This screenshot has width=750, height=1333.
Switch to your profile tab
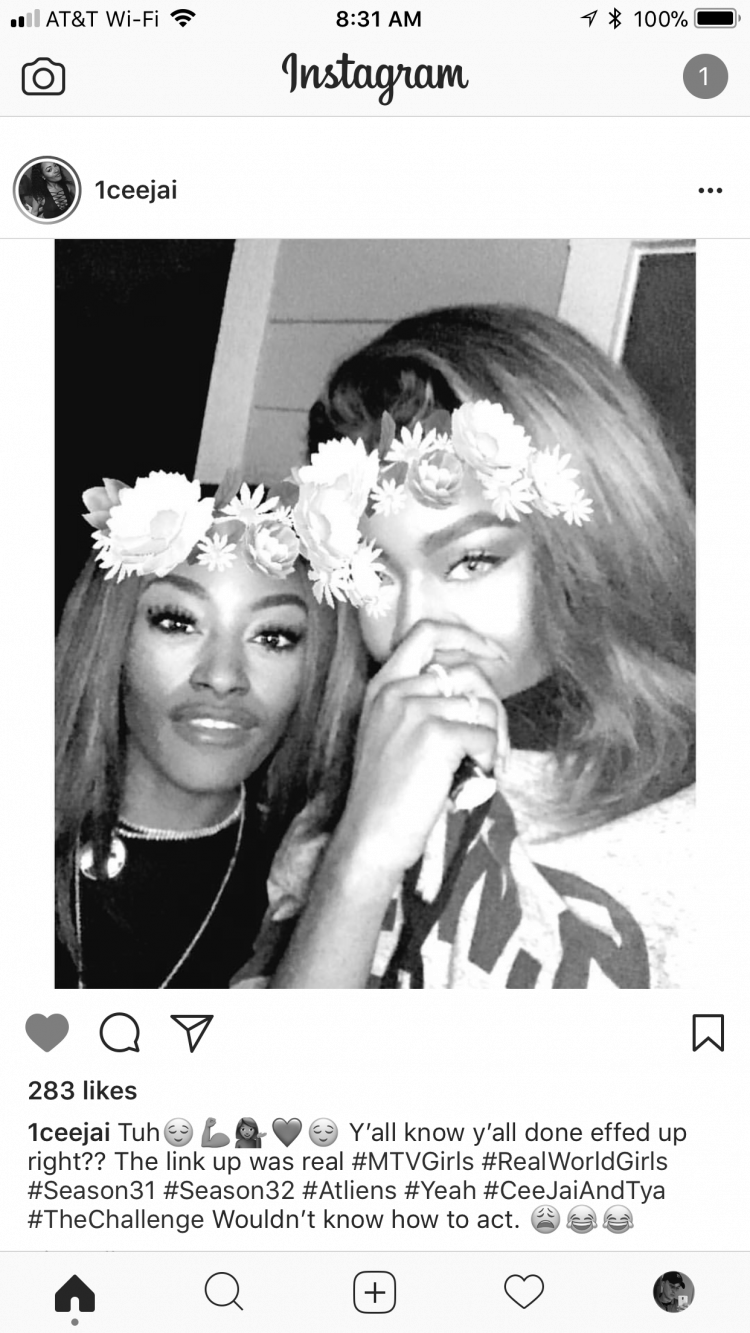click(x=674, y=1292)
